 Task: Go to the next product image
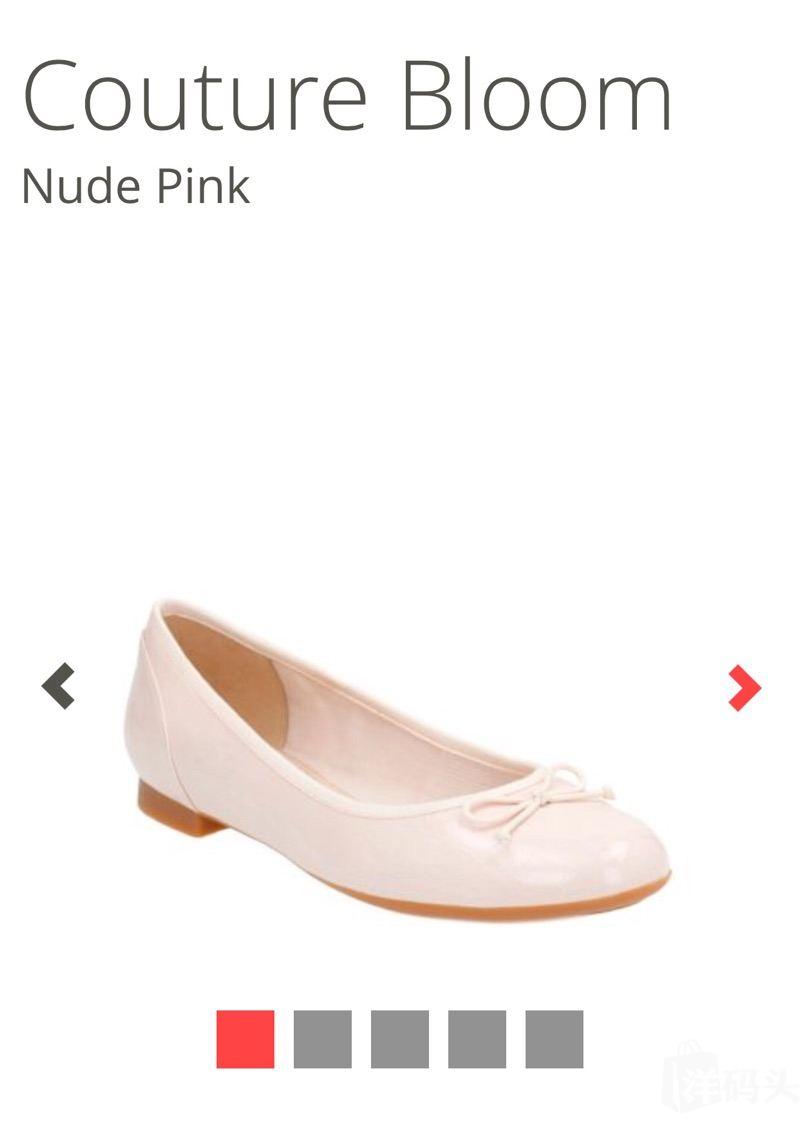point(744,688)
